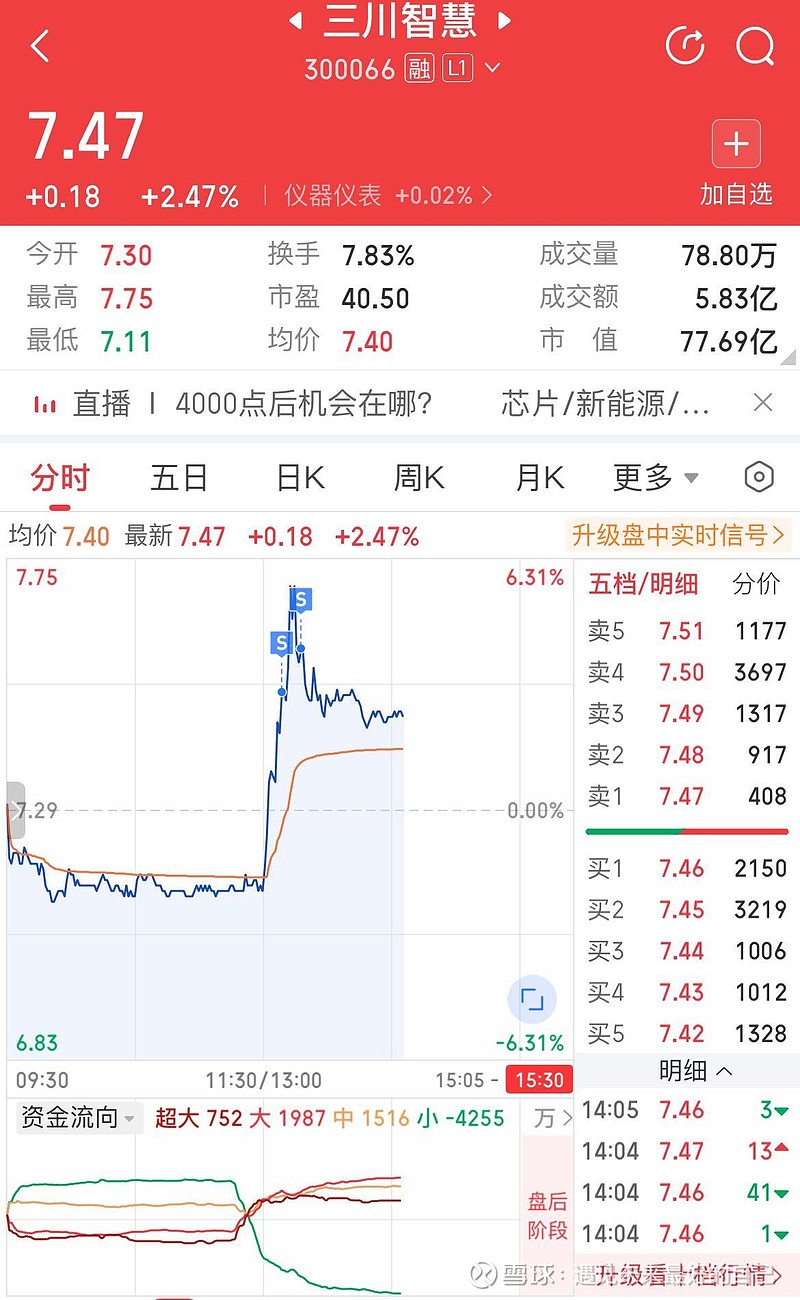
Task: Select the 分时 chart tab
Action: (x=60, y=478)
